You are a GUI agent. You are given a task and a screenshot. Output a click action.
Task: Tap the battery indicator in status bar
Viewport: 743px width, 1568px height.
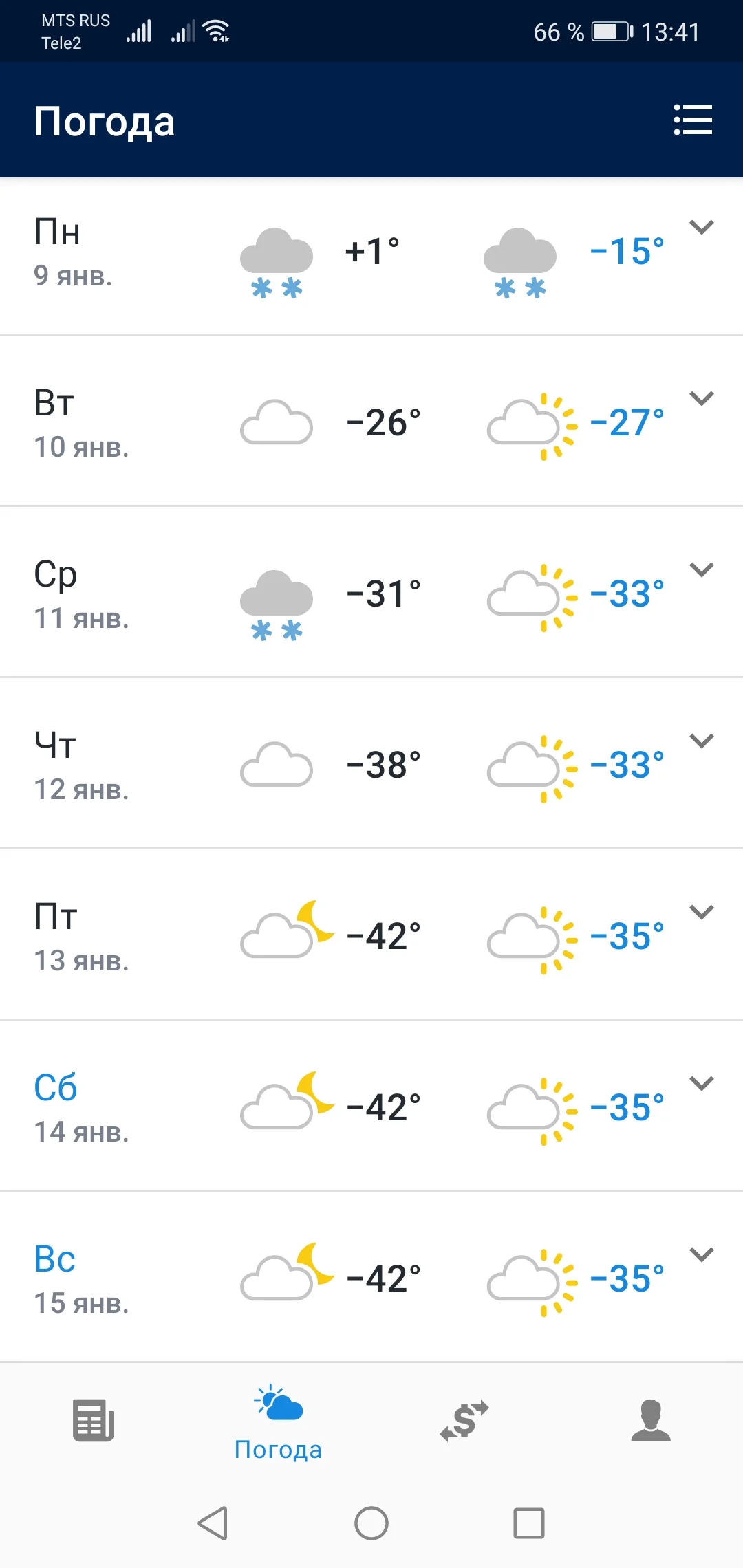(611, 30)
